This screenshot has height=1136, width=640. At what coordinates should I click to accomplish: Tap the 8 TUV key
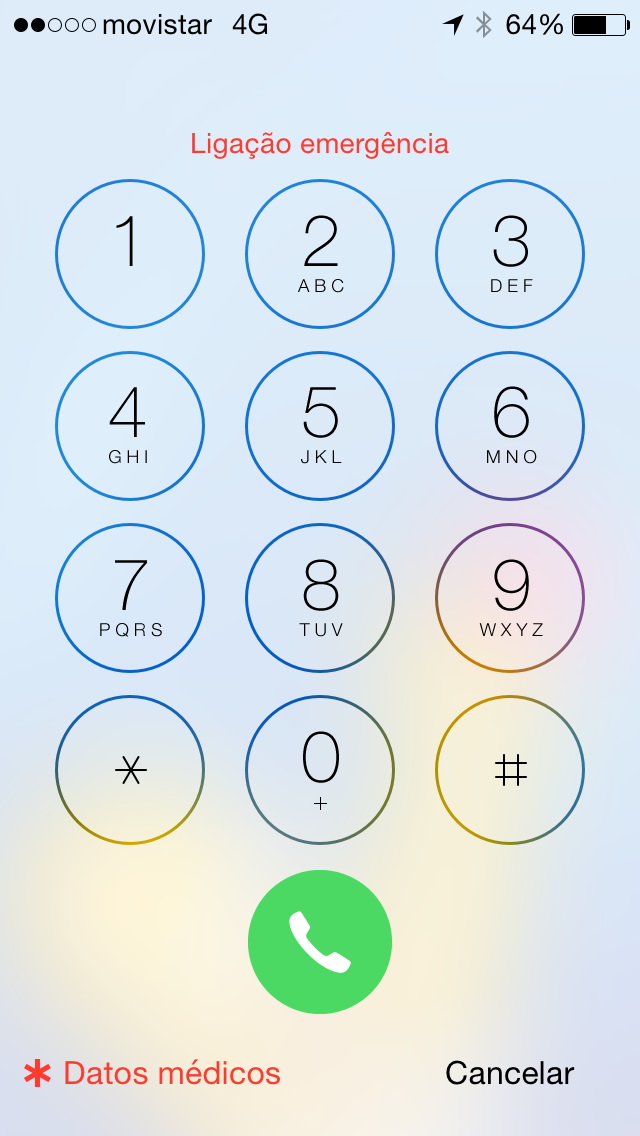[320, 598]
